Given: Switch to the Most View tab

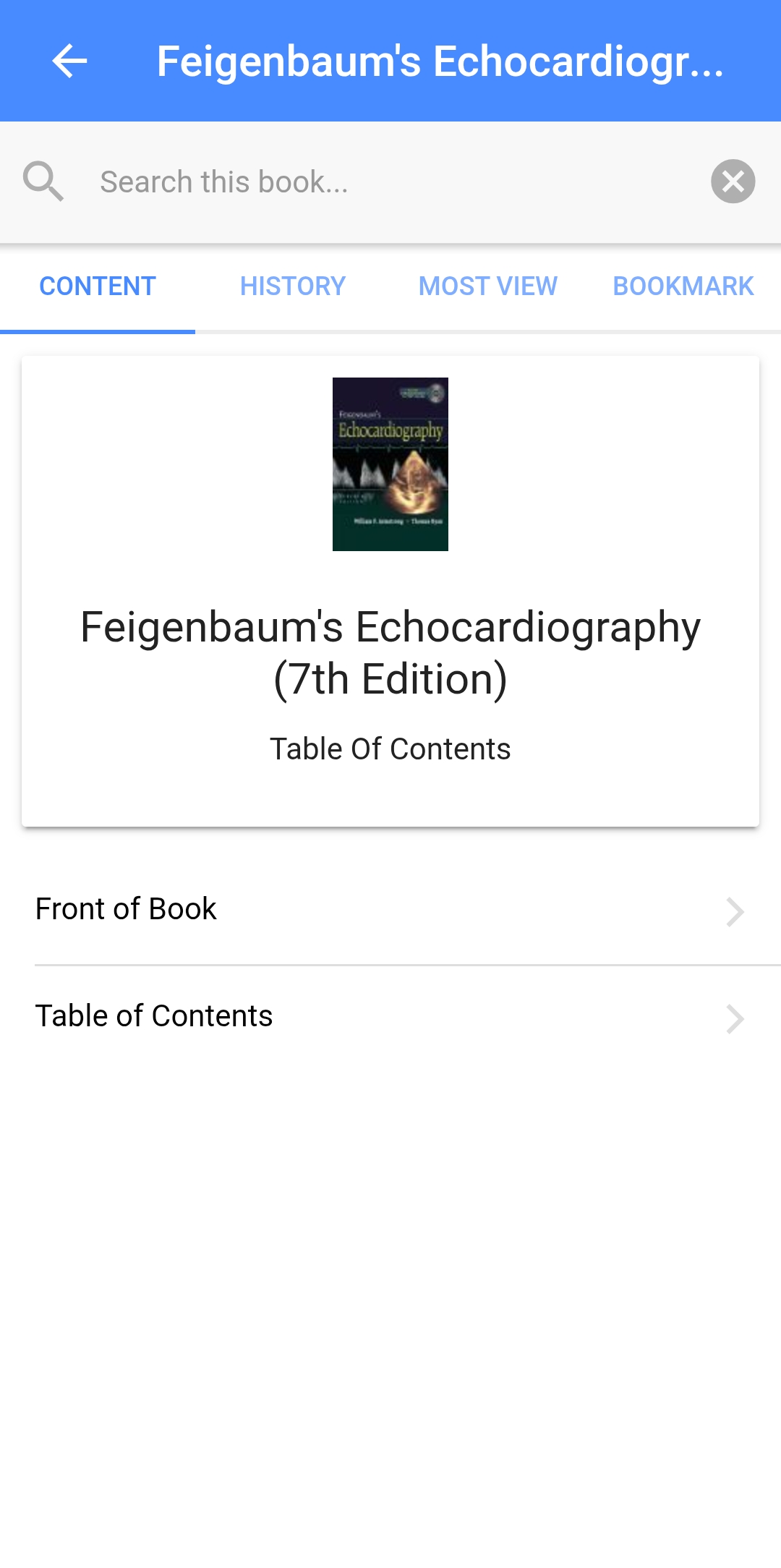Looking at the screenshot, I should point(488,286).
